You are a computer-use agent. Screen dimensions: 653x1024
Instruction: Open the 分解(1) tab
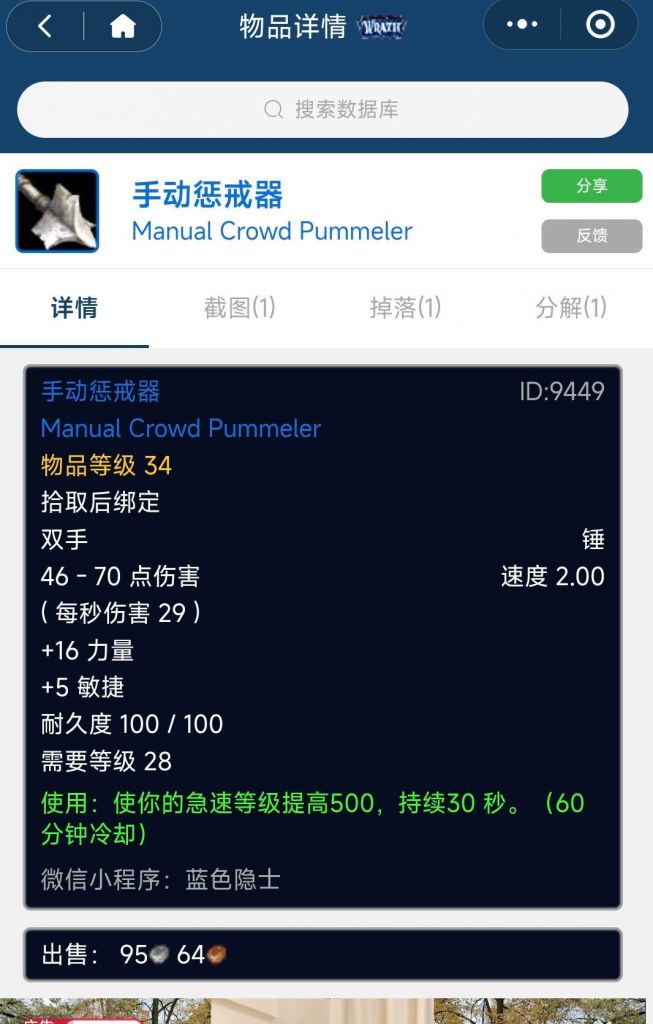[570, 308]
